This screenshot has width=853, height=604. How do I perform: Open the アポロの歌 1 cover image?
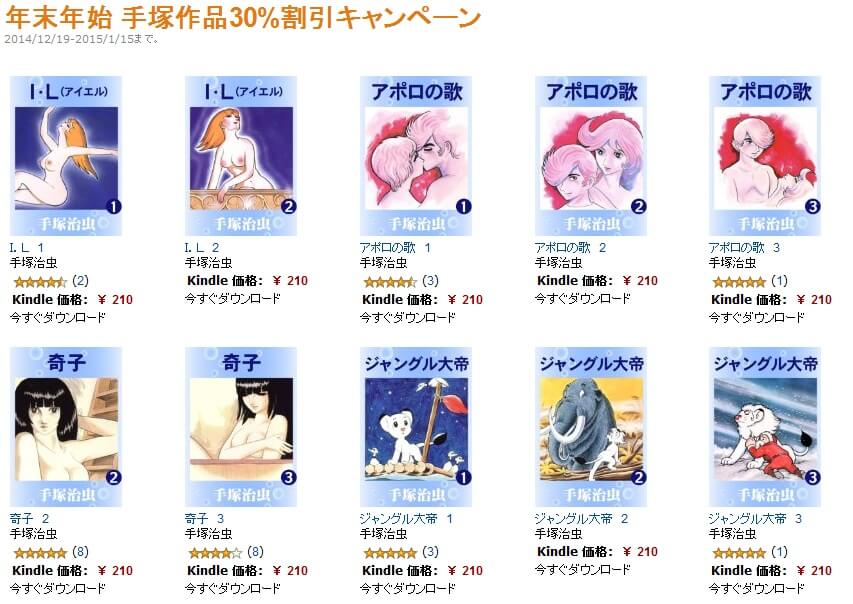[415, 156]
